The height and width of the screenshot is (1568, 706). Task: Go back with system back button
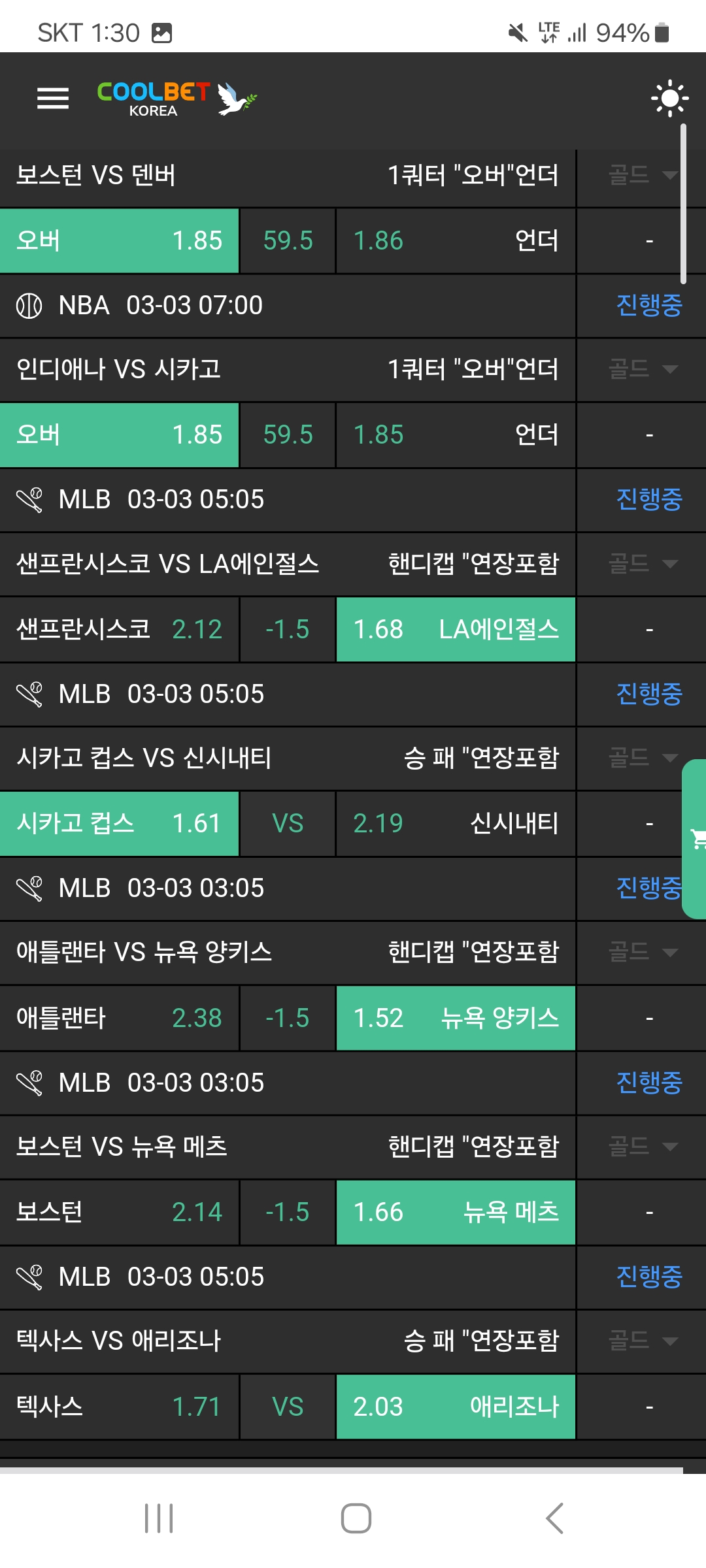pos(554,1518)
